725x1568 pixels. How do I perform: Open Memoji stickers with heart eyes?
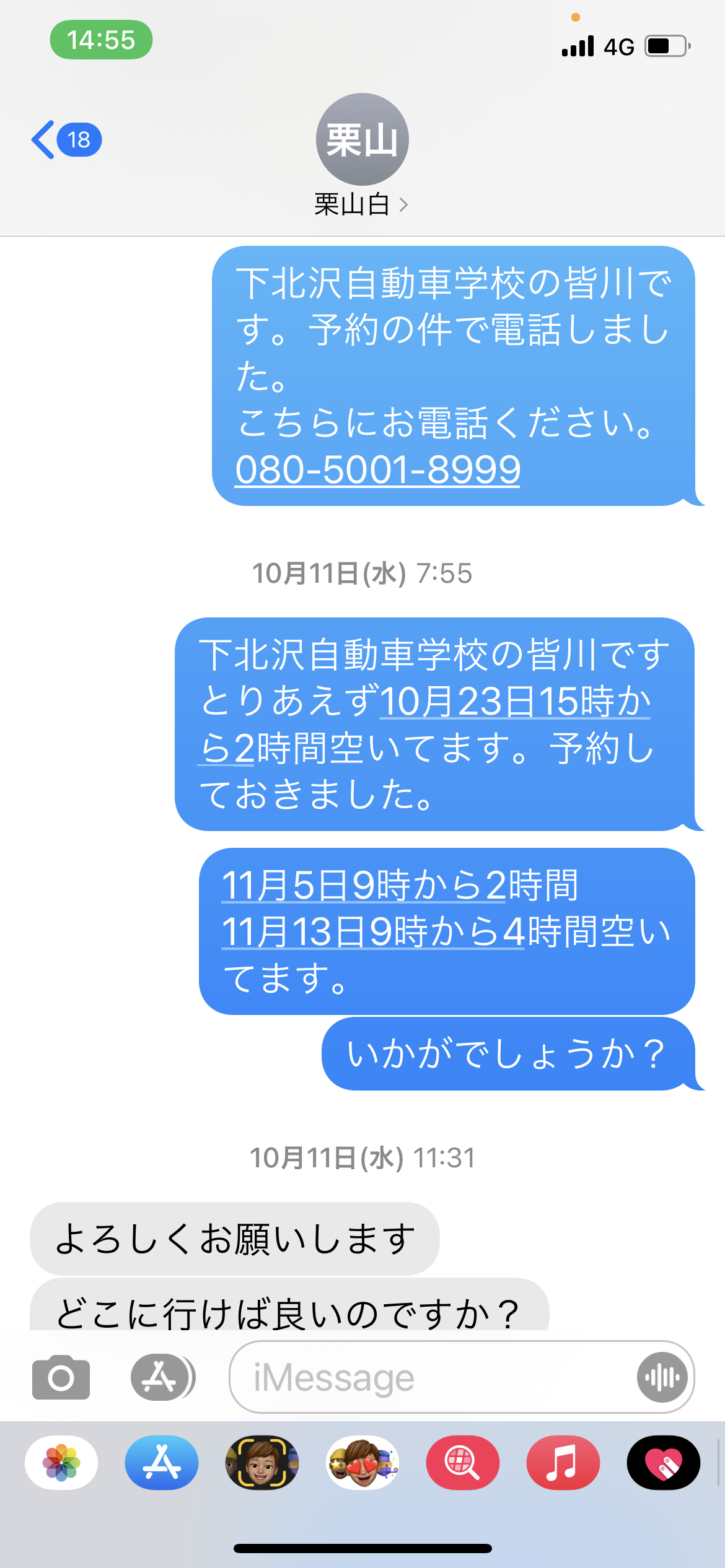[362, 1463]
